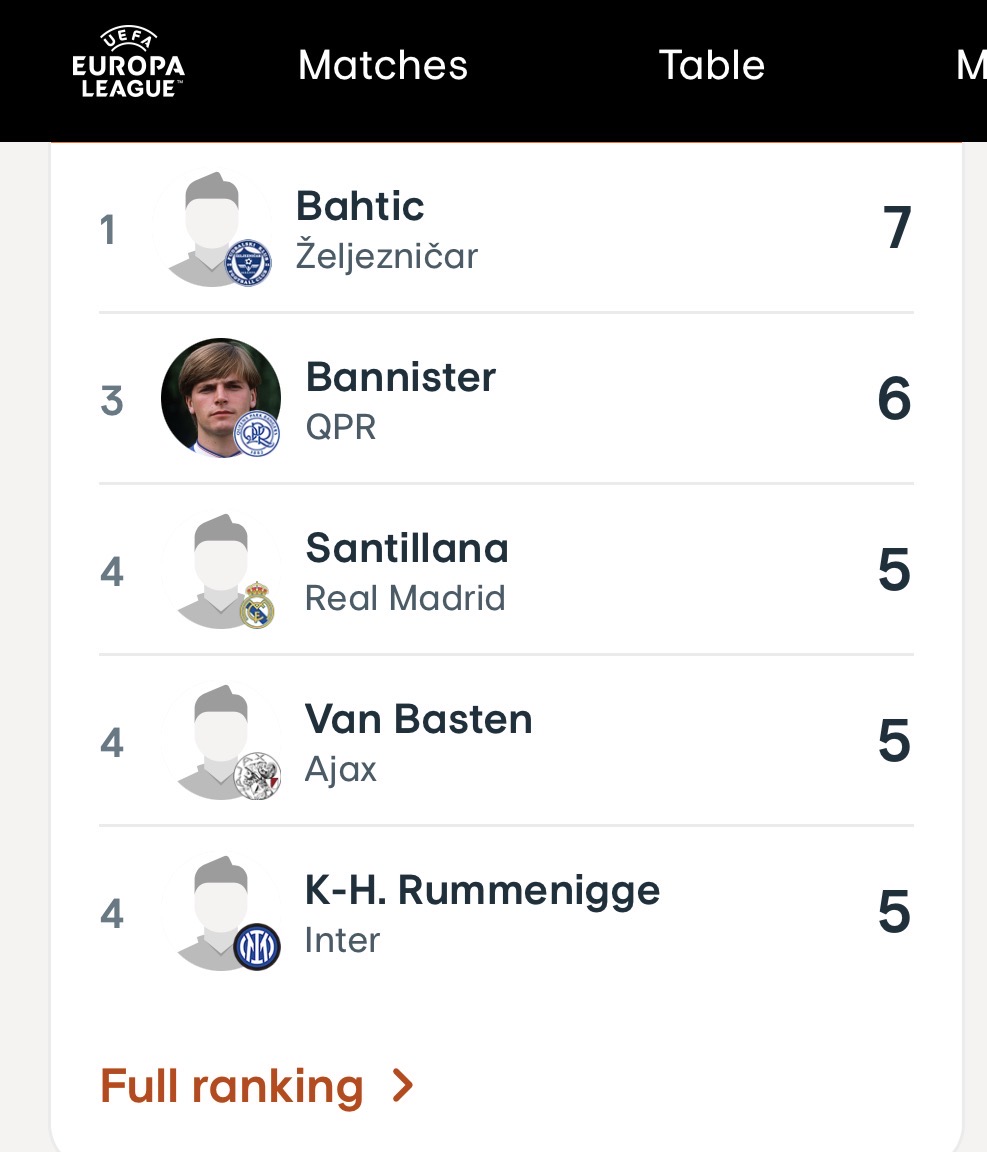
Task: Go to the UEFA Europa League home logo
Action: click(x=128, y=64)
